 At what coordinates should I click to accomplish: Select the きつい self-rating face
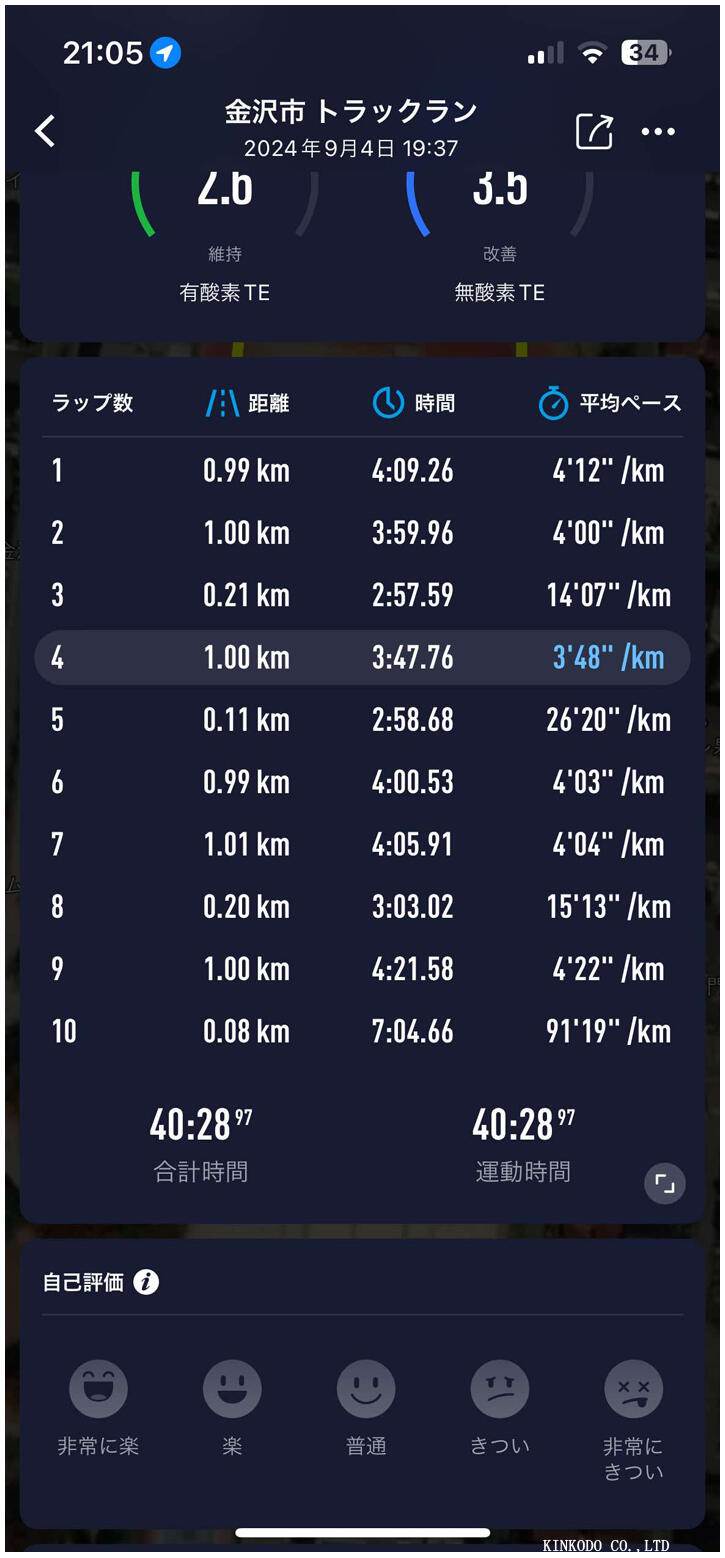point(500,1389)
